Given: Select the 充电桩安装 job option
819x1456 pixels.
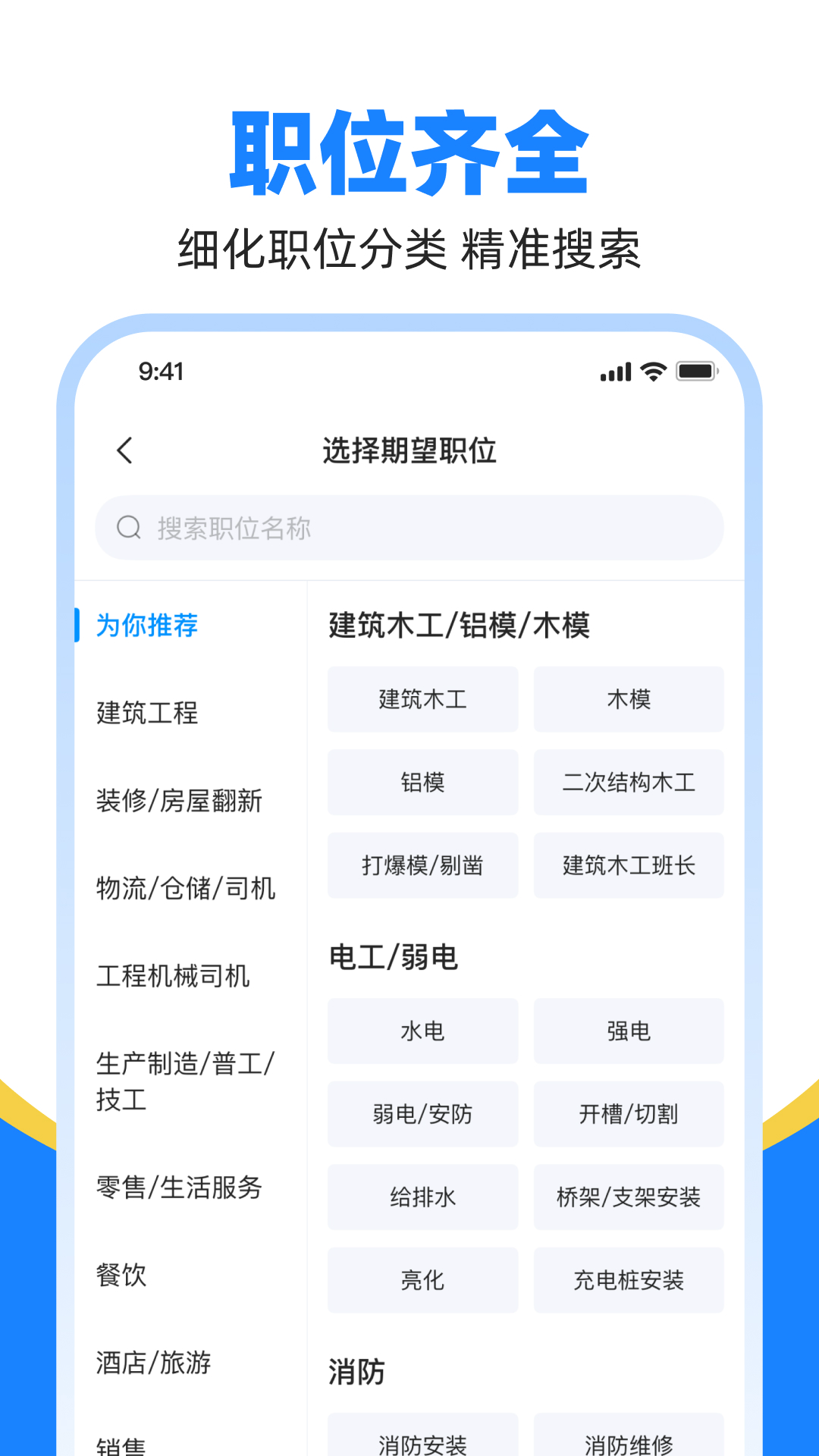Looking at the screenshot, I should pos(629,1280).
